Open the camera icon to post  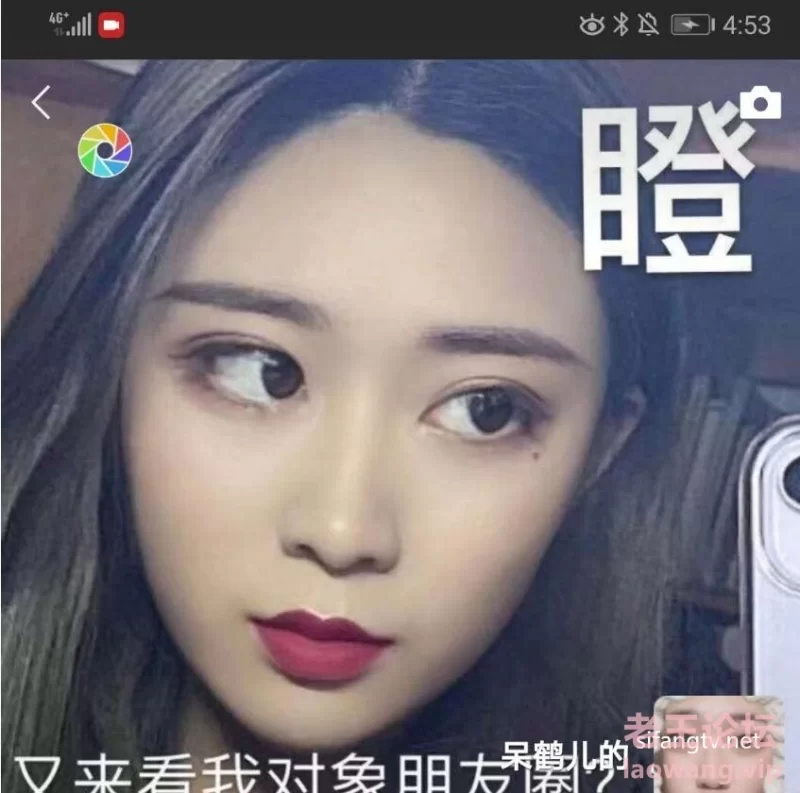click(x=760, y=102)
